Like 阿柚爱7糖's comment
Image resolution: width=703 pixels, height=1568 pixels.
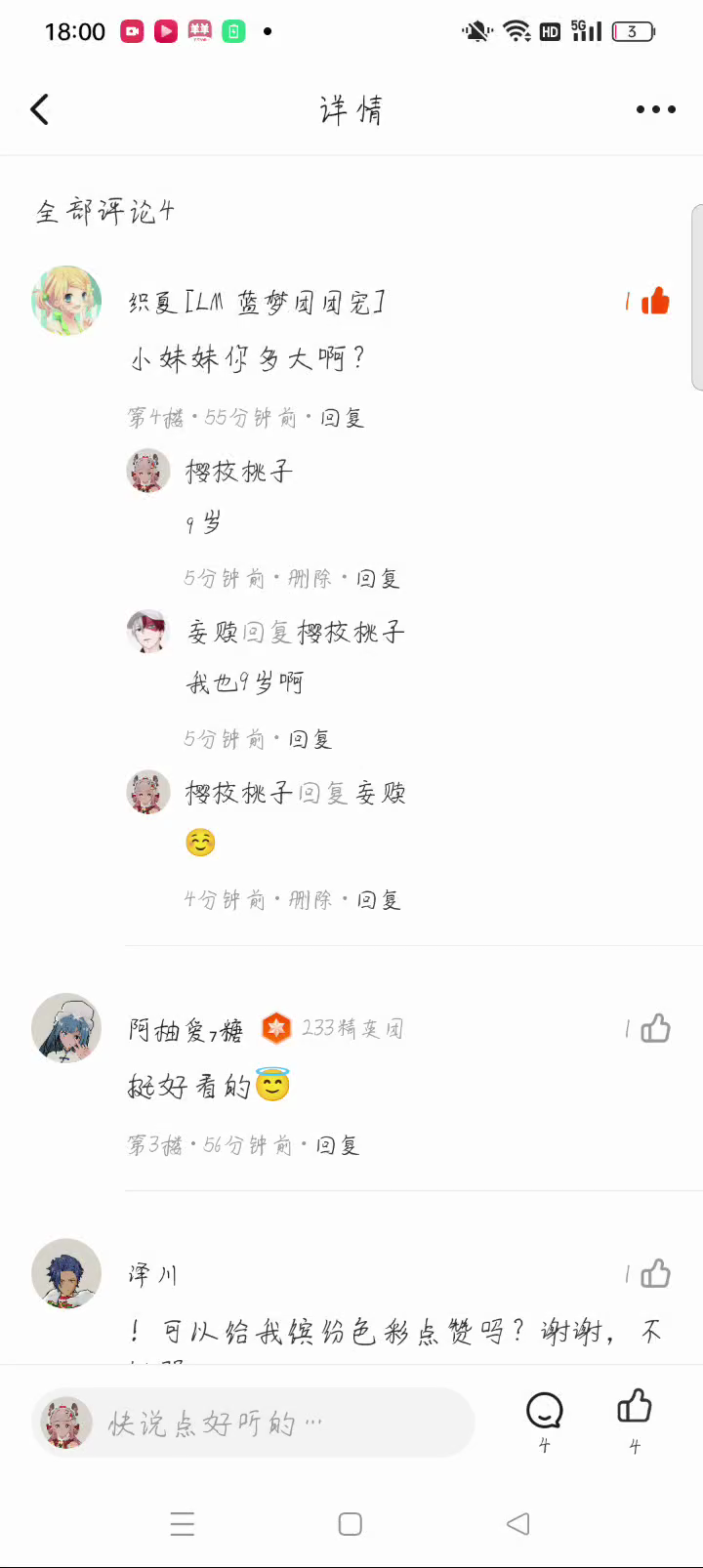coord(655,1028)
